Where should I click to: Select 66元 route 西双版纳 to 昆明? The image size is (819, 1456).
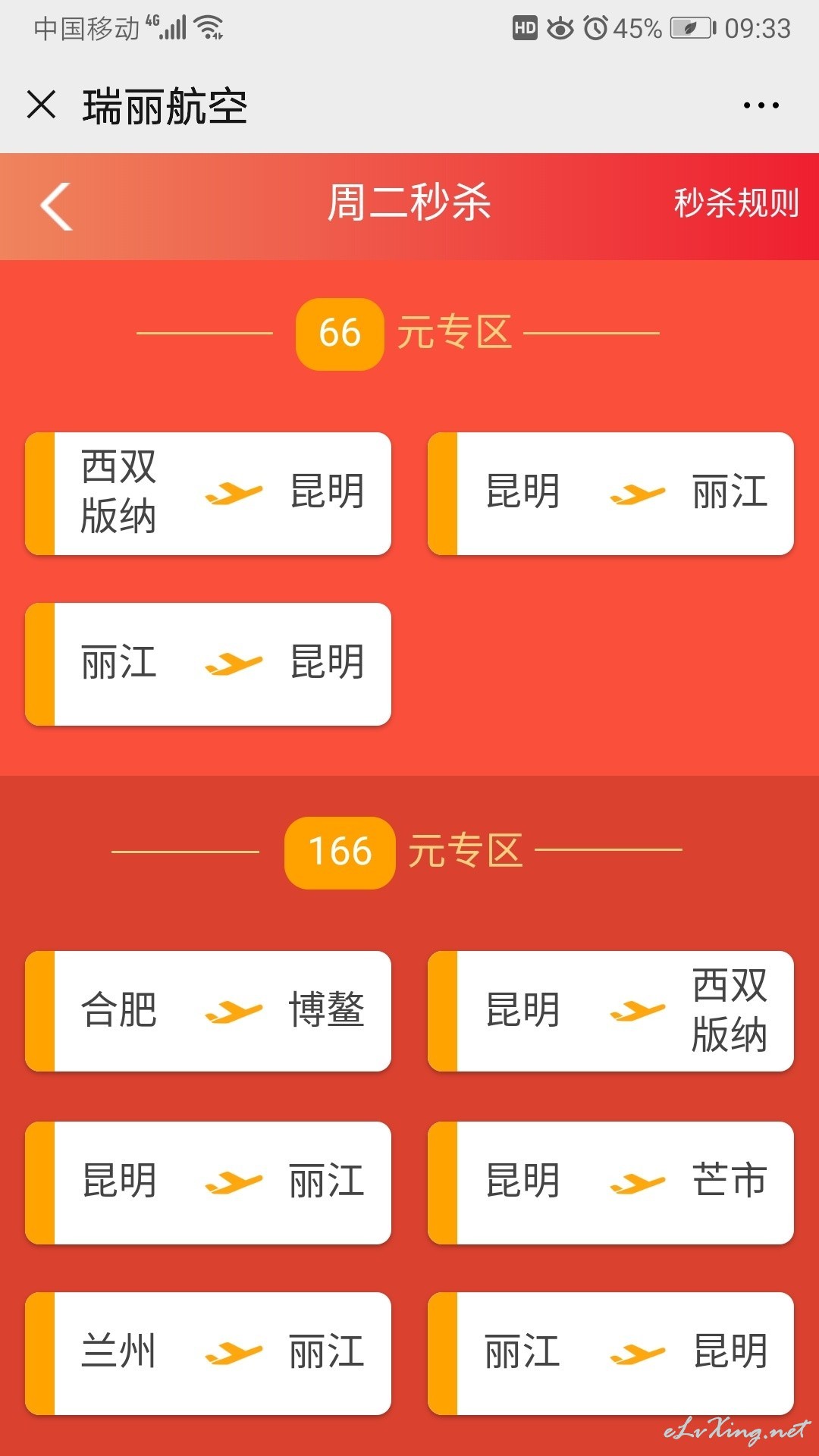coord(208,494)
